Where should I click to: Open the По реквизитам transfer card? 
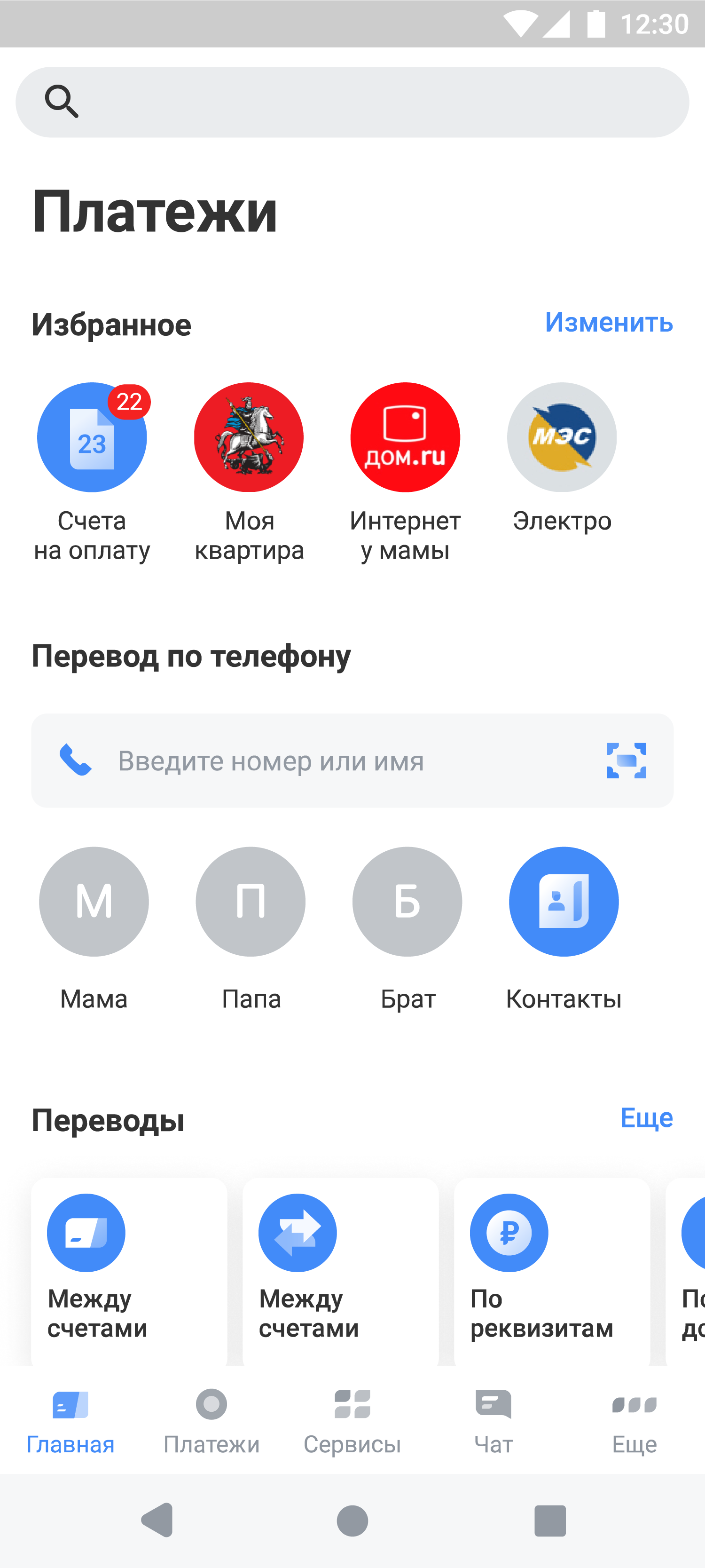coord(552,1272)
